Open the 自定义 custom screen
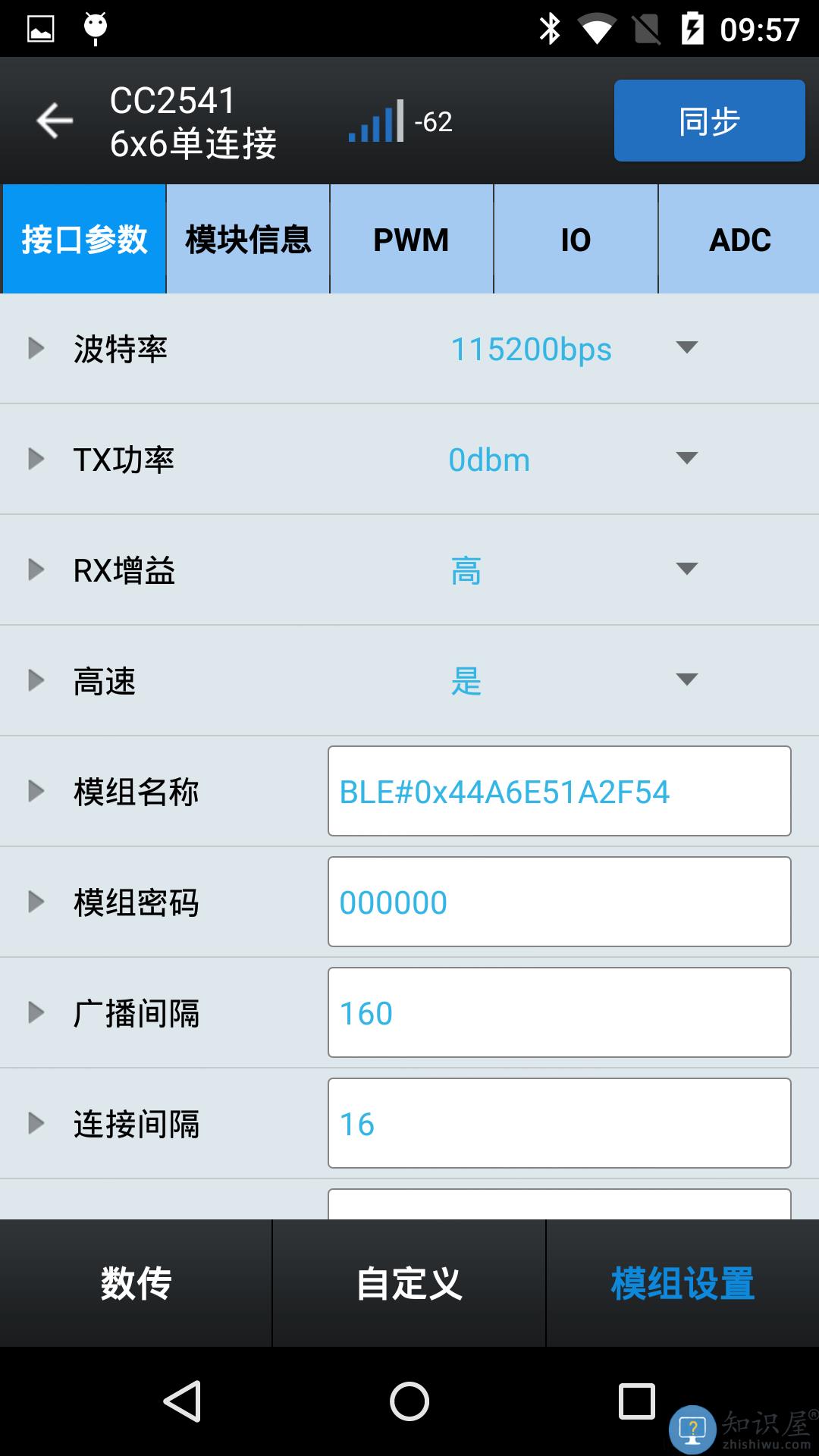The image size is (819, 1456). pyautogui.click(x=408, y=1283)
